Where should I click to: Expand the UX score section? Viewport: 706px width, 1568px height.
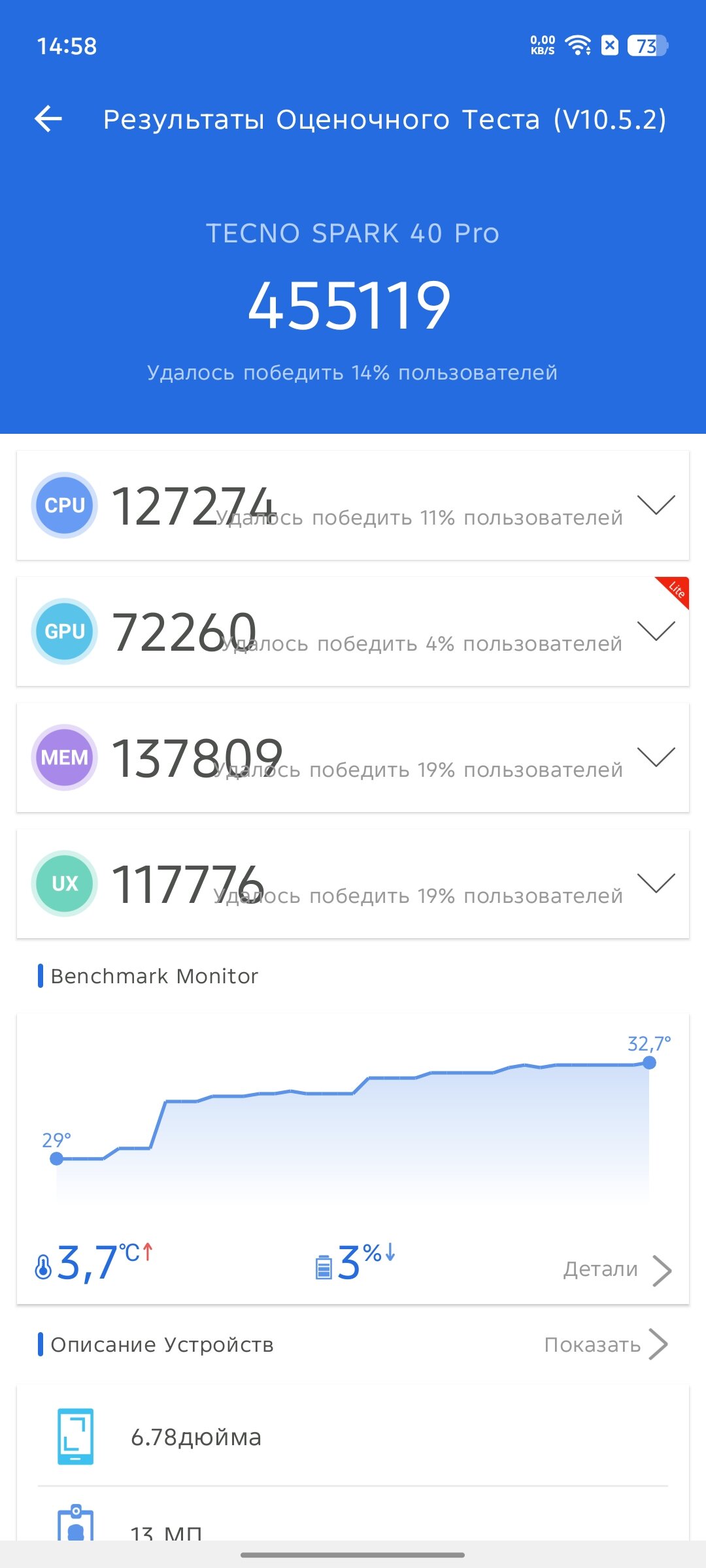(656, 883)
